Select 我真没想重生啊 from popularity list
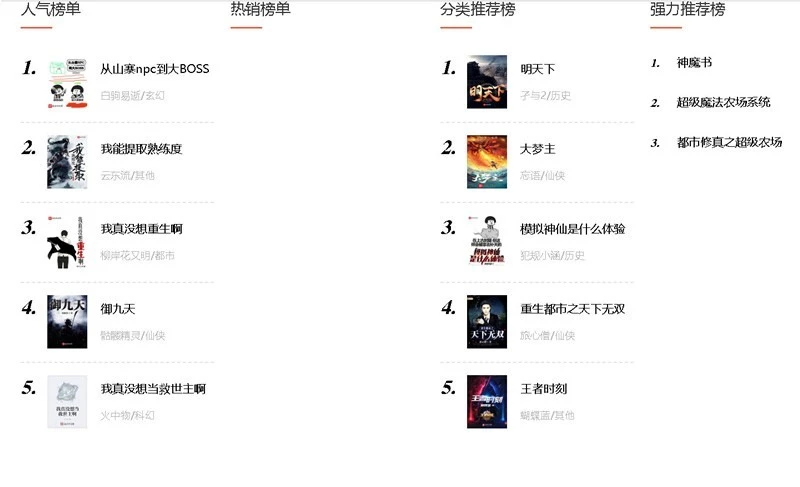This screenshot has height=487, width=800. coord(141,229)
